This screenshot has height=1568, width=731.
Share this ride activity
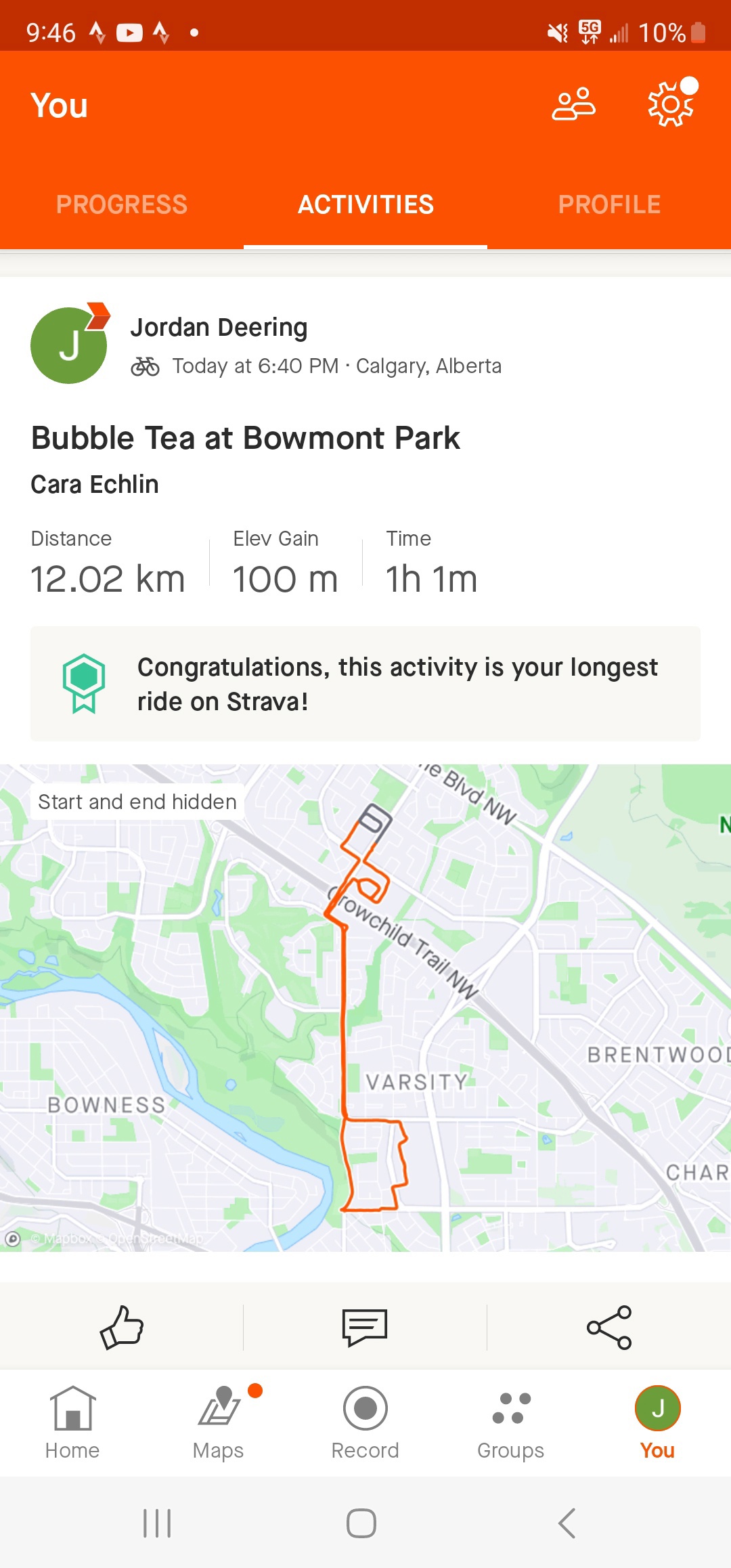pyautogui.click(x=608, y=1327)
